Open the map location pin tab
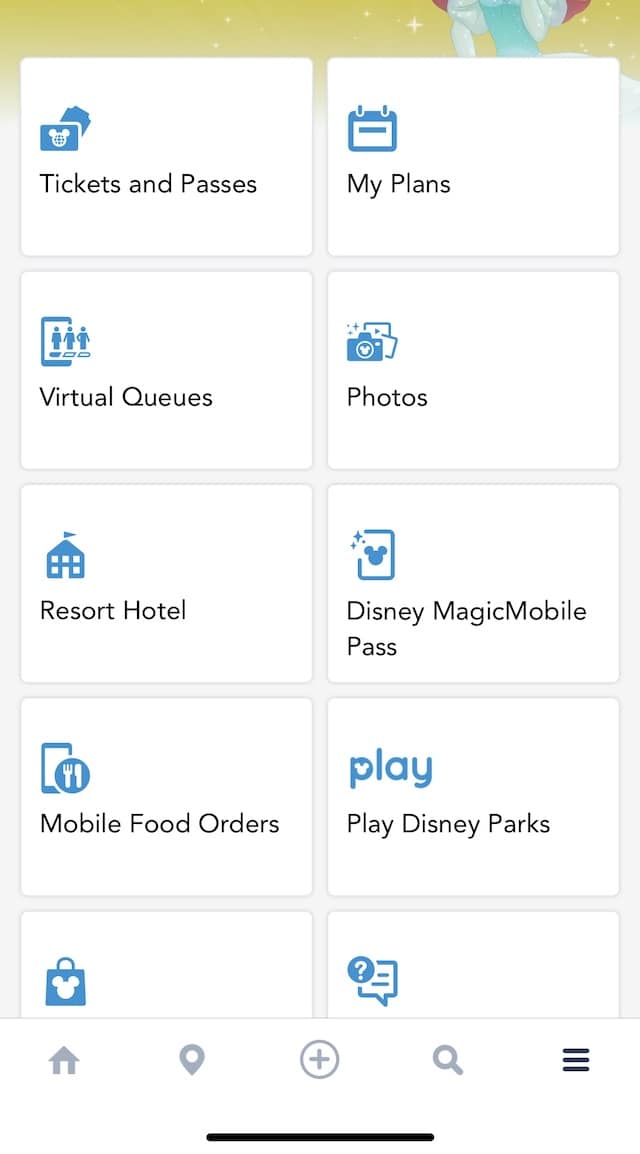 tap(192, 1061)
